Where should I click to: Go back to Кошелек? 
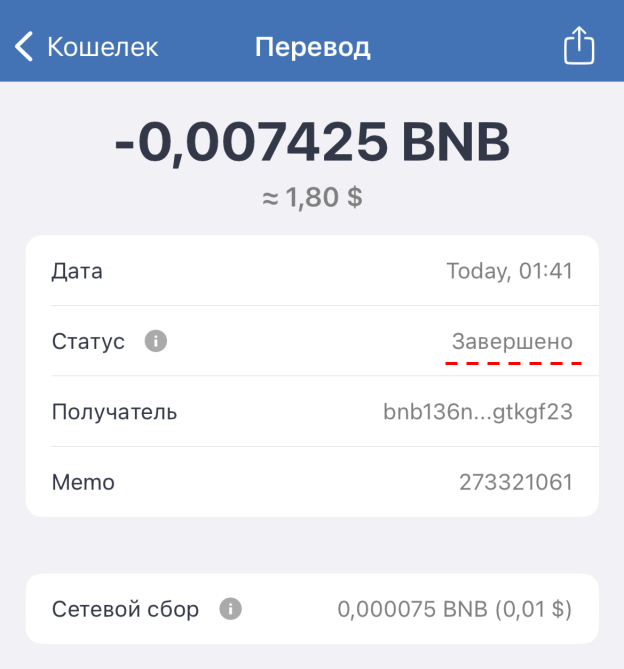[x=85, y=47]
